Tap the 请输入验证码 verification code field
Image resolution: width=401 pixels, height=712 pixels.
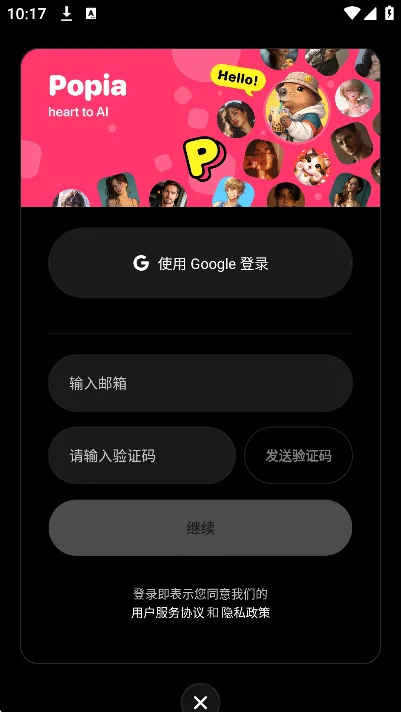pos(142,455)
